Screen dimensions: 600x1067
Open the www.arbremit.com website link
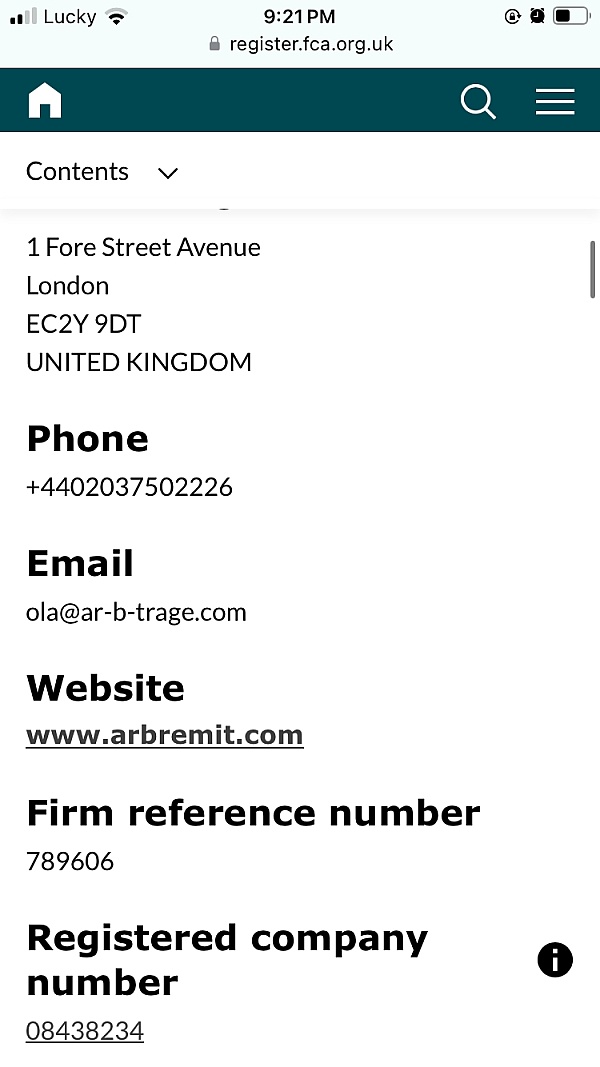165,735
